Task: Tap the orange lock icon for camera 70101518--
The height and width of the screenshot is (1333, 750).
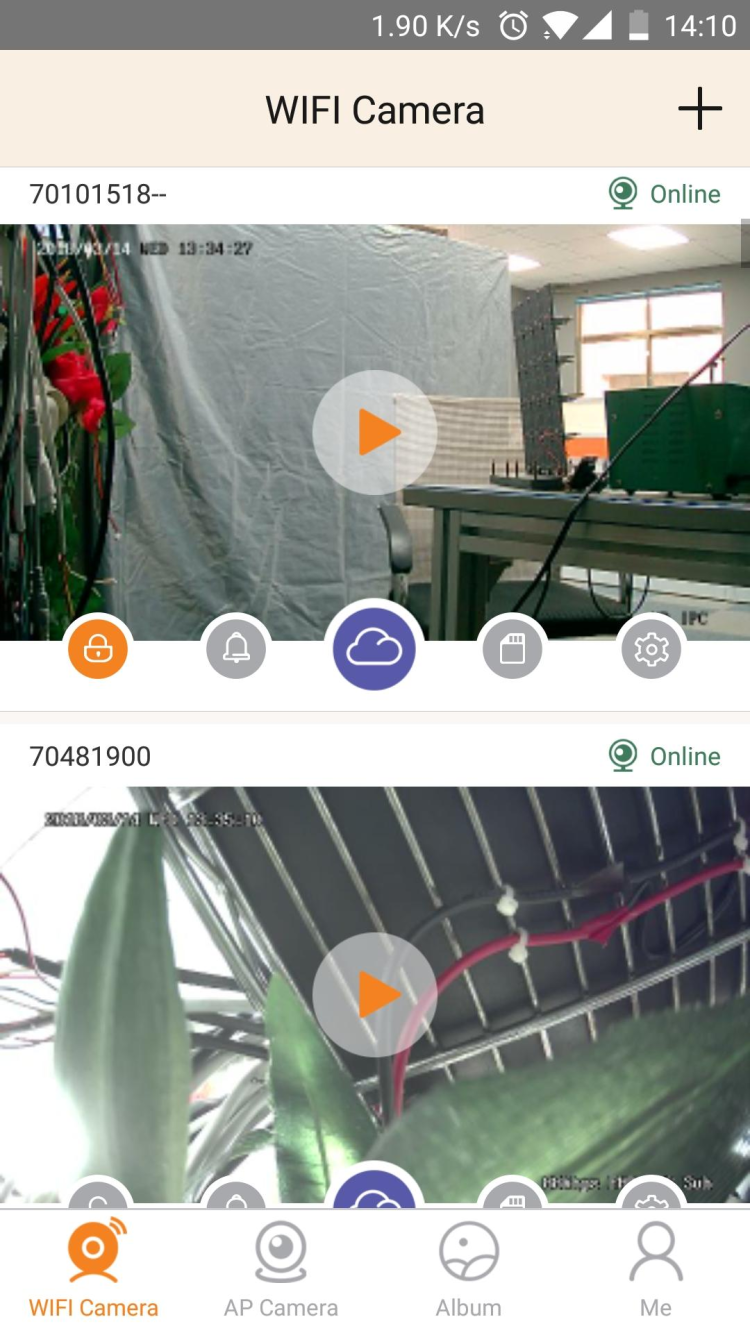Action: tap(98, 649)
